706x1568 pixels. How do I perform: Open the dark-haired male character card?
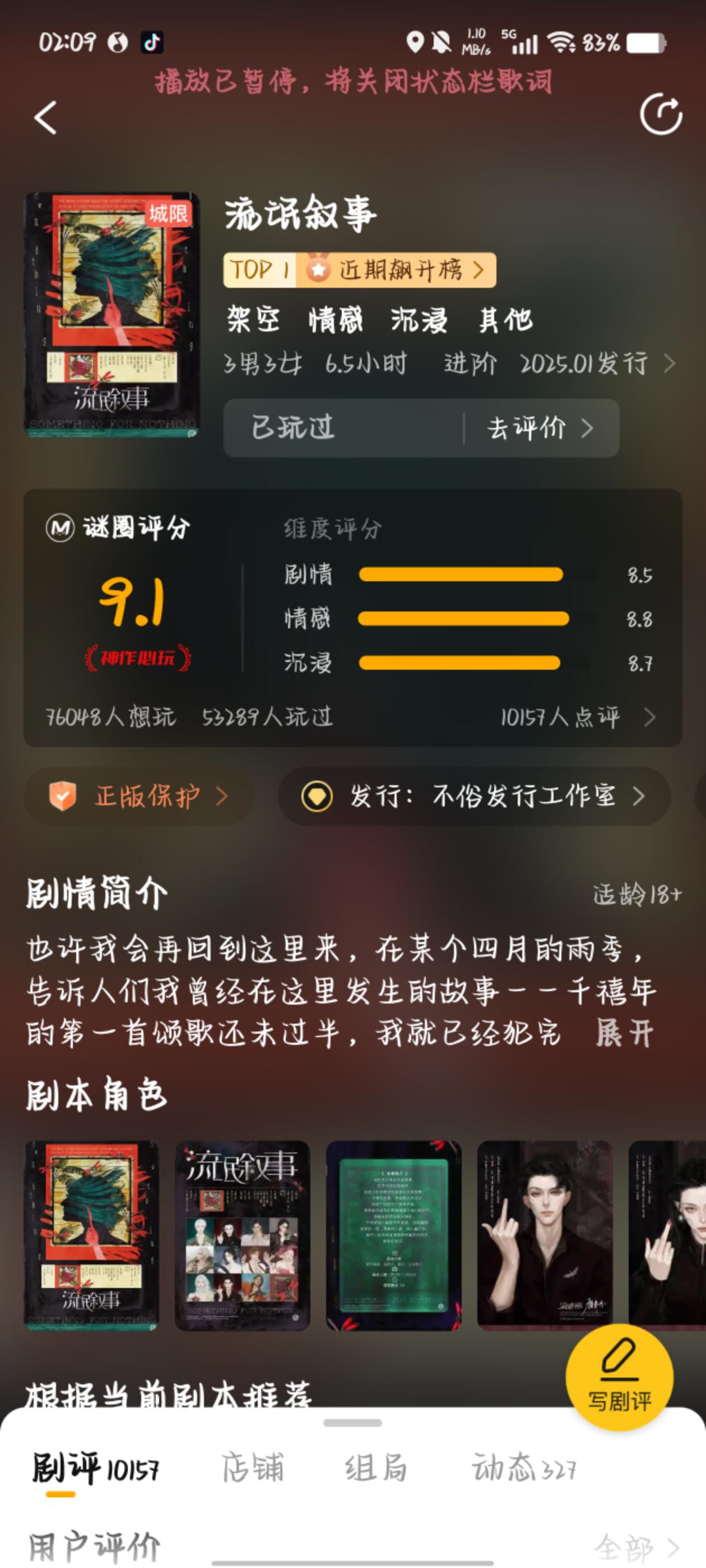point(545,1236)
